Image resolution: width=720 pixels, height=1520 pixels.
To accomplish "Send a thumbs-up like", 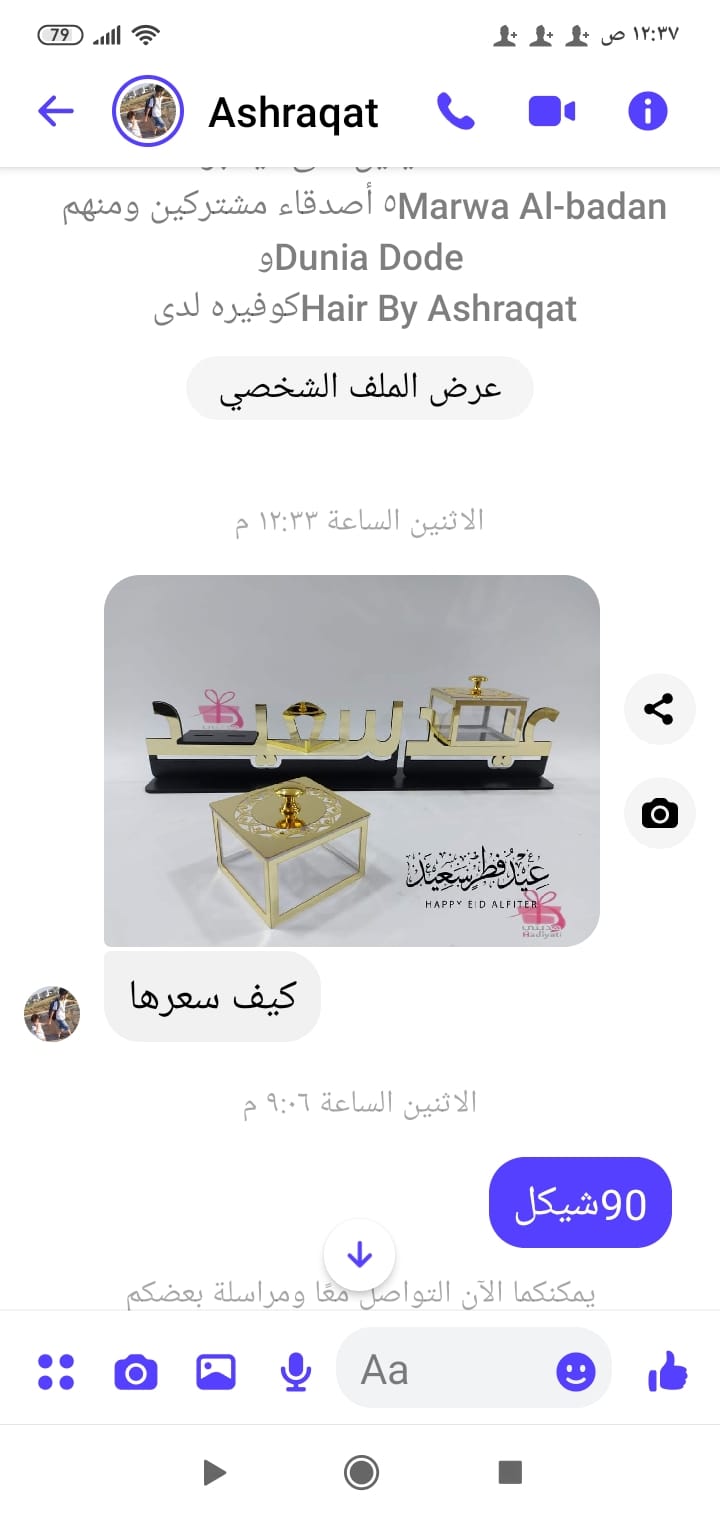I will pyautogui.click(x=668, y=1371).
